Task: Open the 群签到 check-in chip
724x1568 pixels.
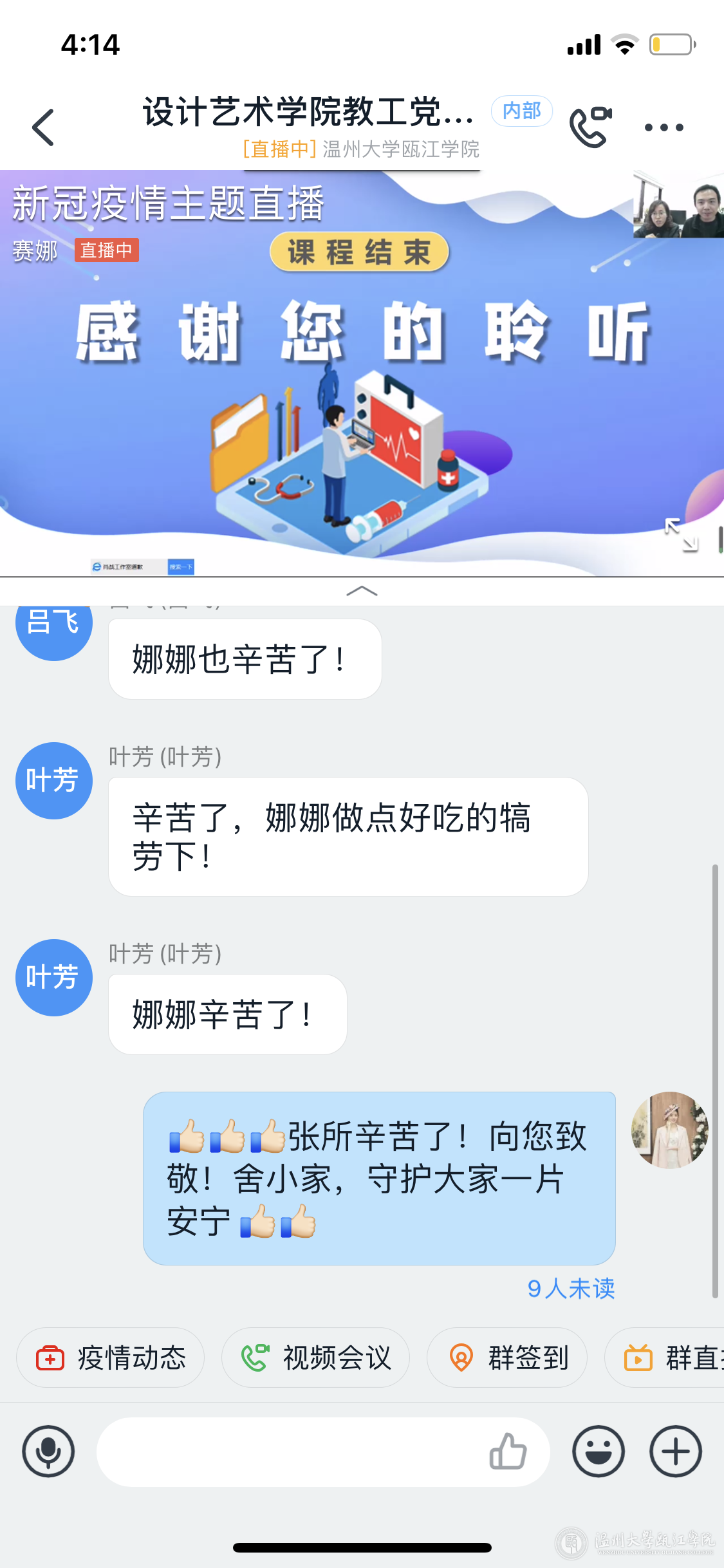Action: pos(507,1358)
